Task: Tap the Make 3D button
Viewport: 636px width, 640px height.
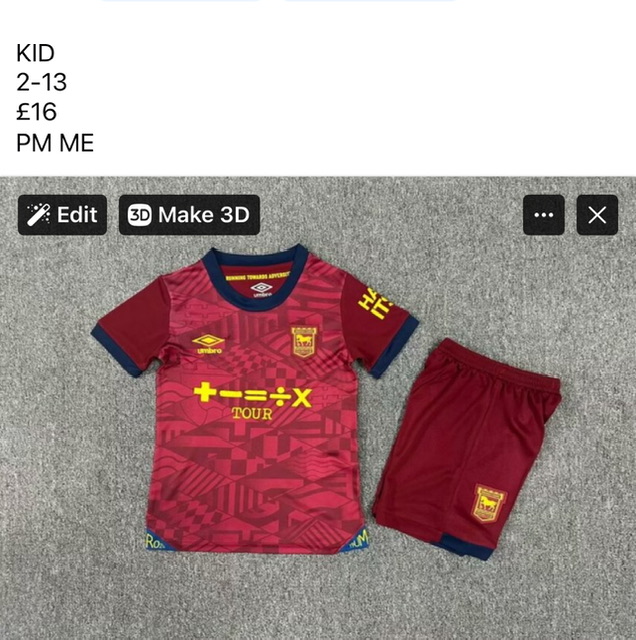Action: coord(189,215)
